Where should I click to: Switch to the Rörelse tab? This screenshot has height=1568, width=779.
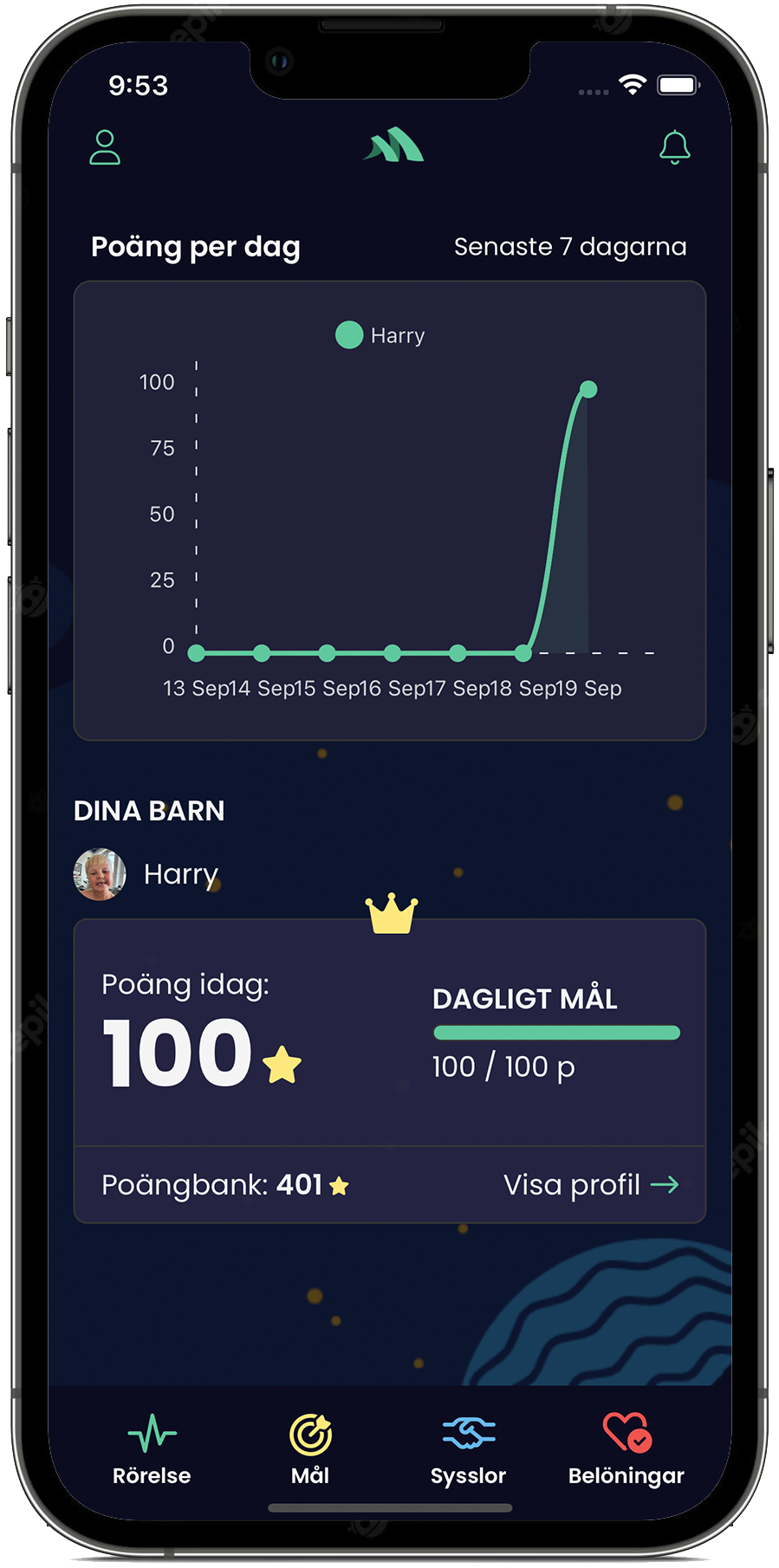[x=152, y=1448]
